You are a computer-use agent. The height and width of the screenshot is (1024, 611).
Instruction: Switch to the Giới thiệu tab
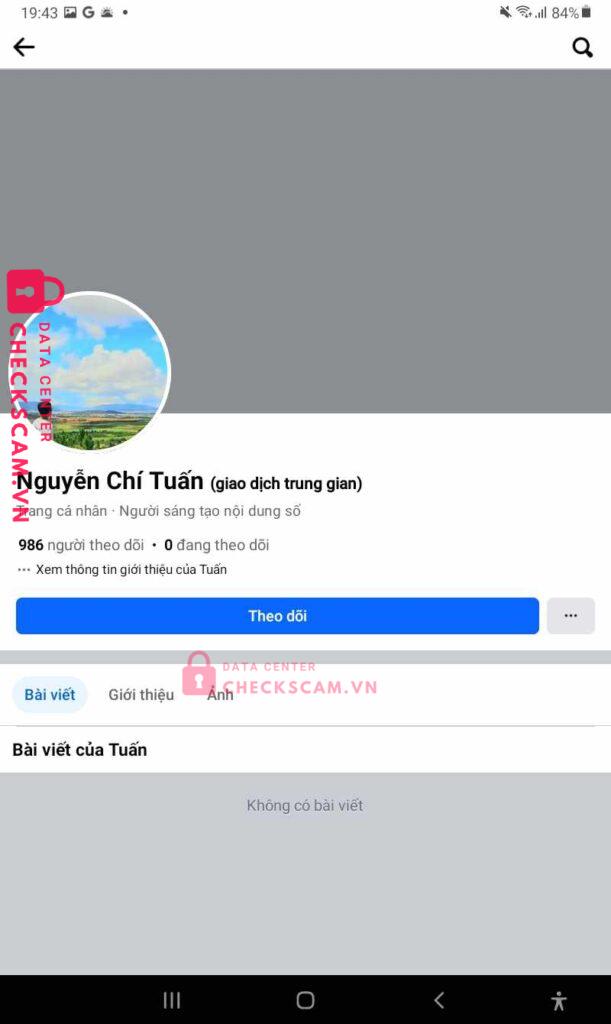141,695
